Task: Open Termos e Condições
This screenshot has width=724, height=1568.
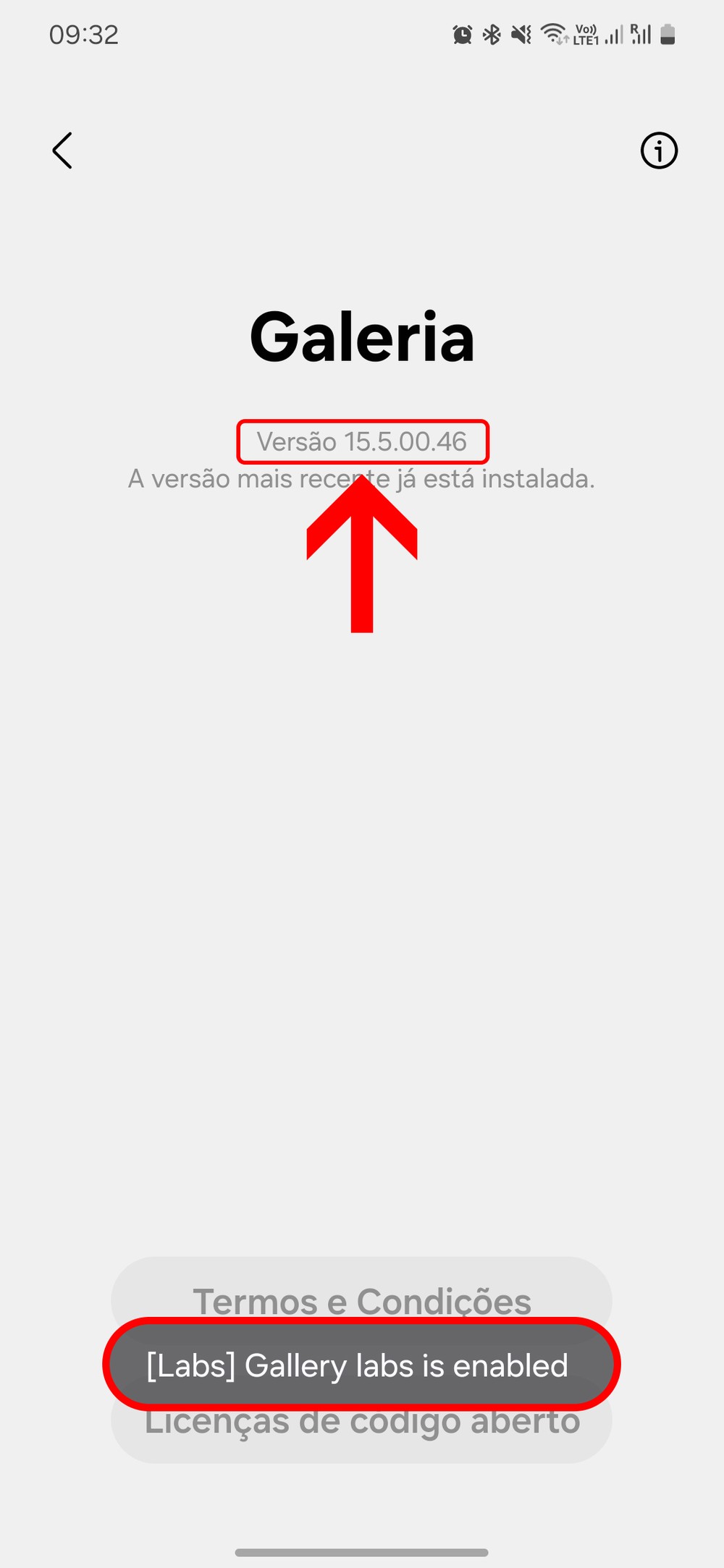Action: [x=361, y=1292]
